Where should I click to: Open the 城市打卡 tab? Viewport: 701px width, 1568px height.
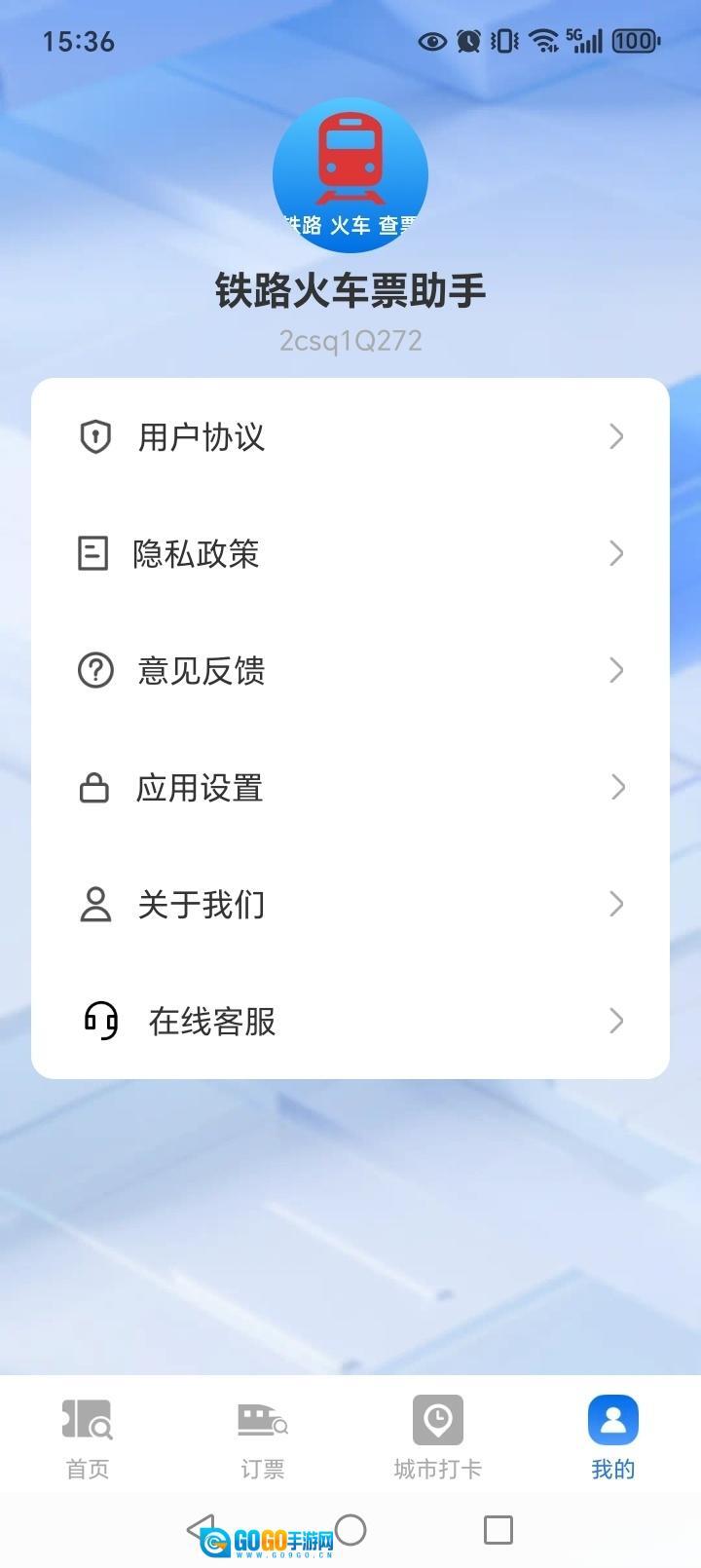437,1437
